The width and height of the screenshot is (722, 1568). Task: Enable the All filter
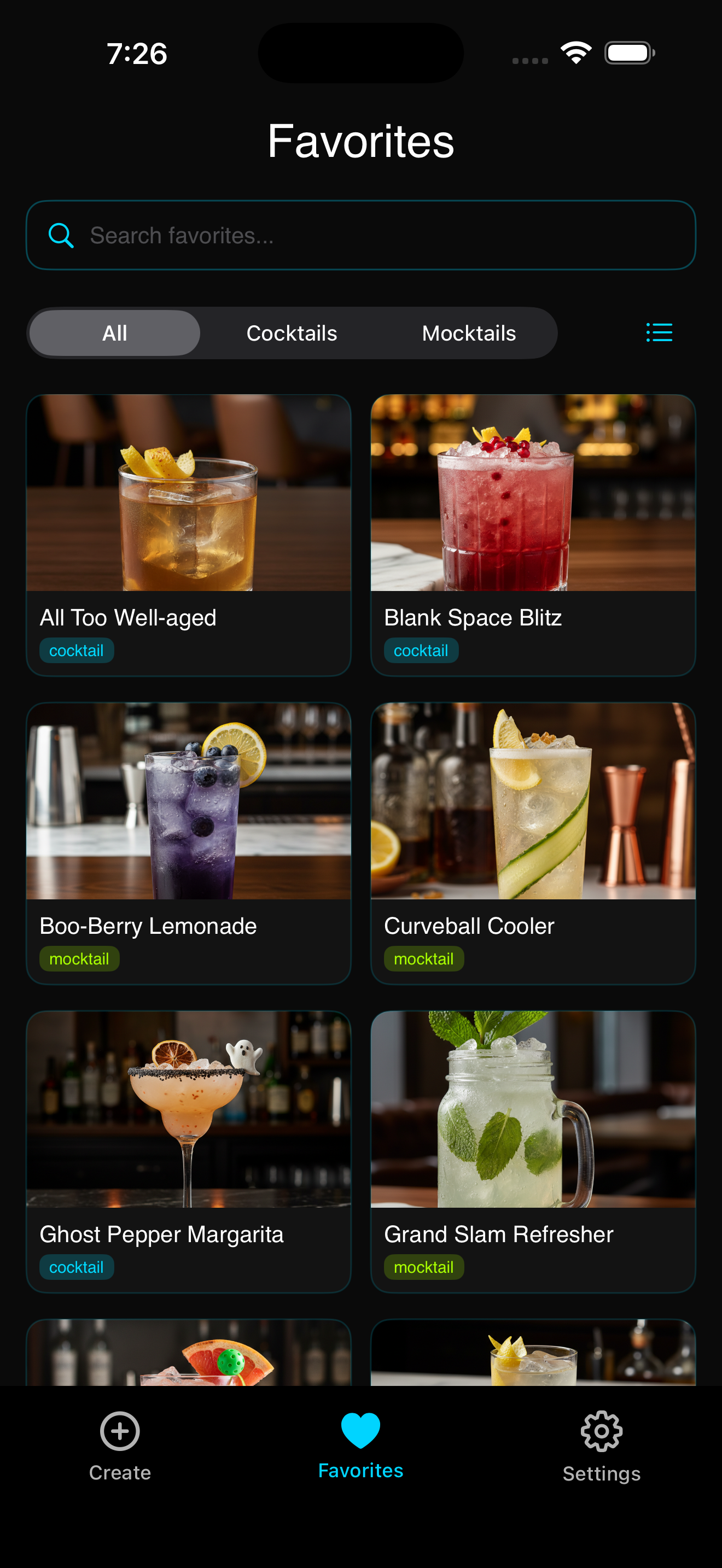click(114, 332)
